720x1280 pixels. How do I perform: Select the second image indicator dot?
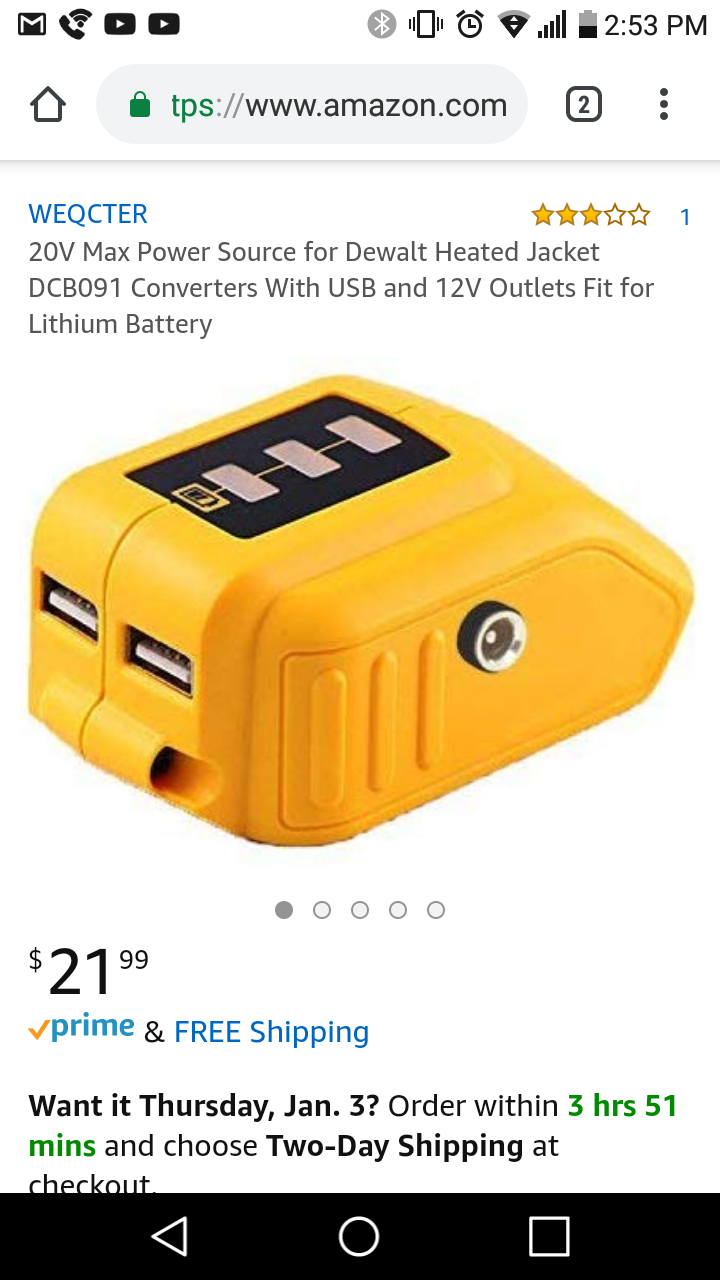point(322,910)
